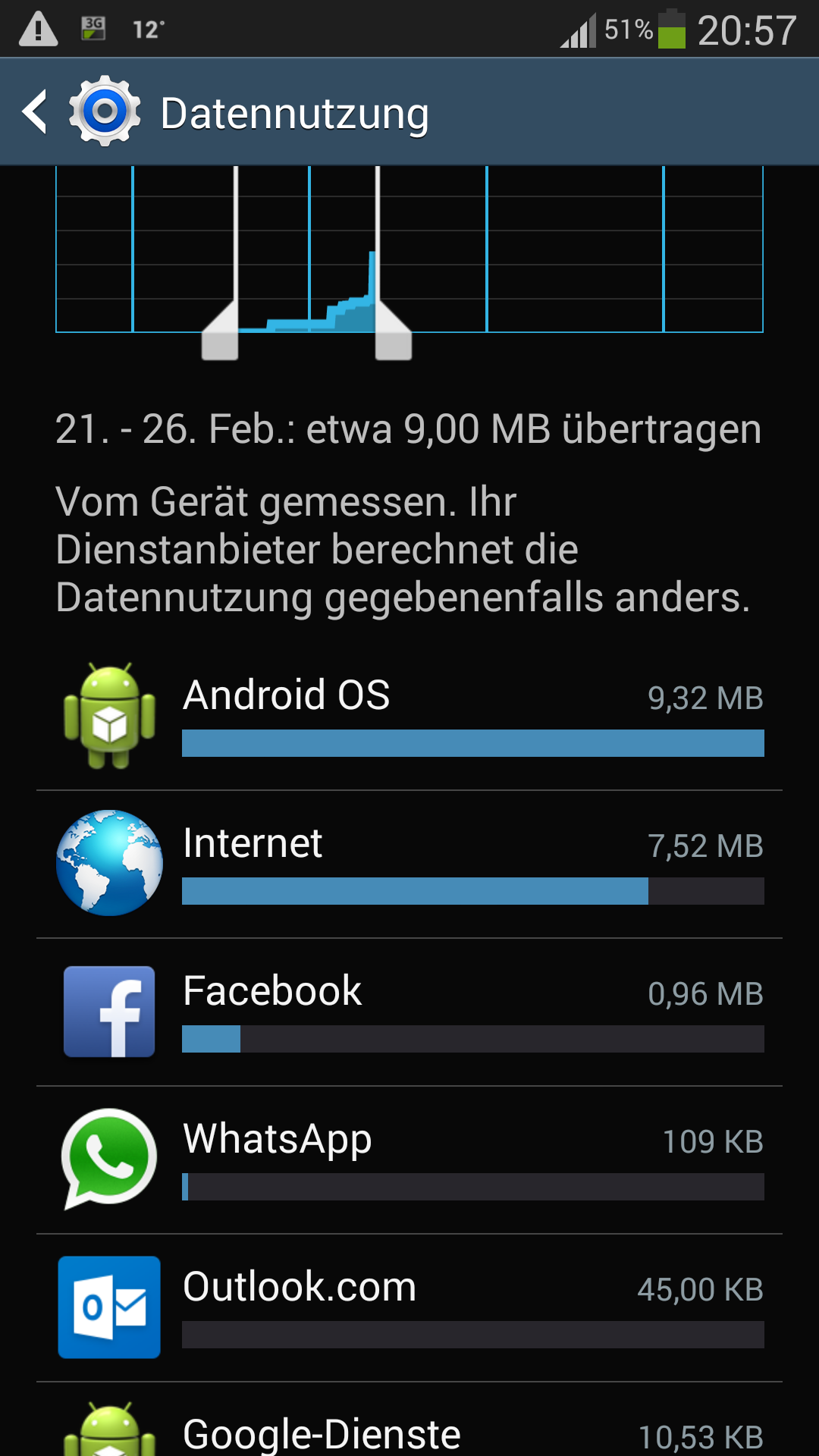Open Android OS data usage details

409,716
